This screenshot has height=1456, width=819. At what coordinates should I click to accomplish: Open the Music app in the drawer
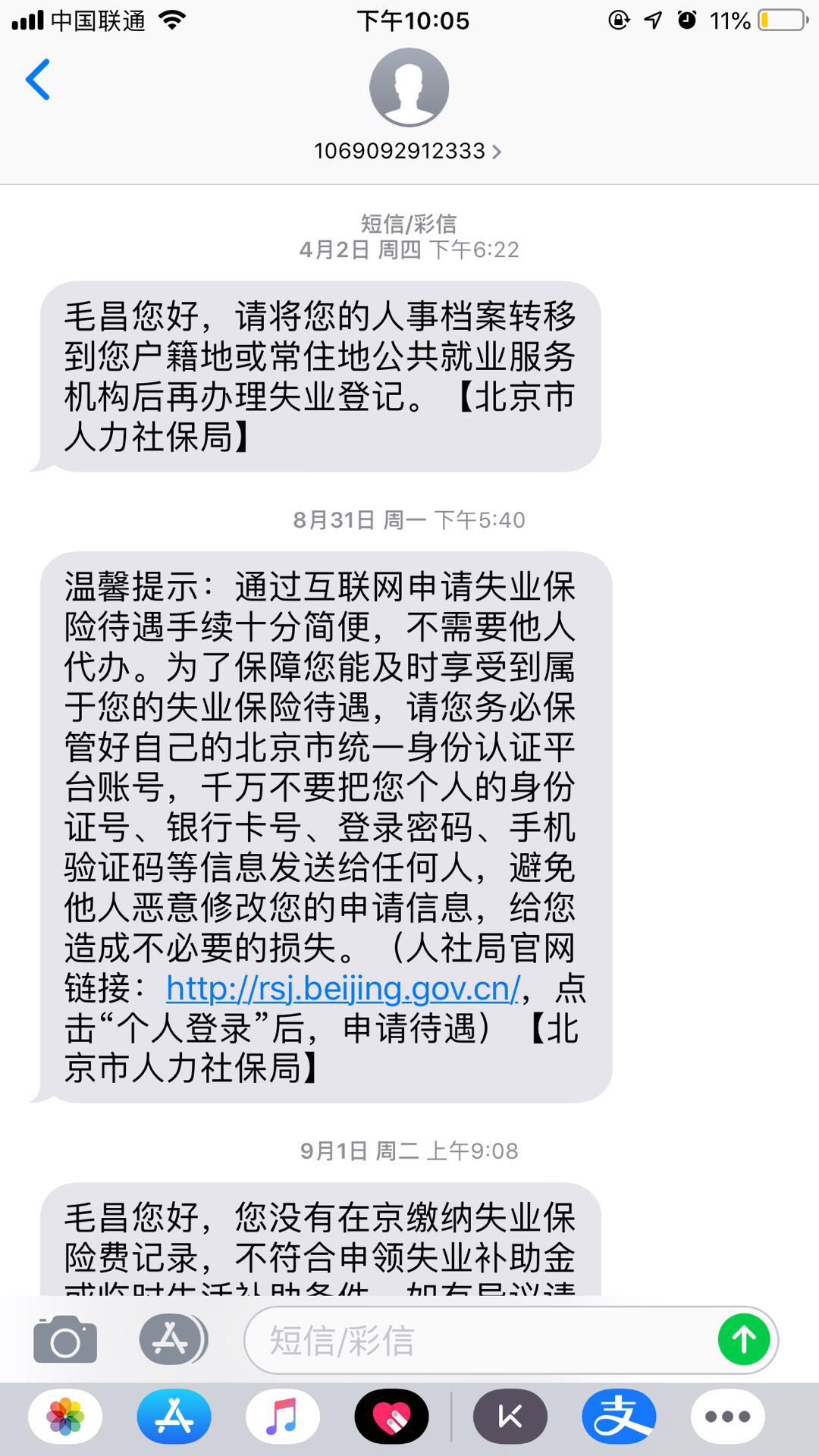point(282,1417)
